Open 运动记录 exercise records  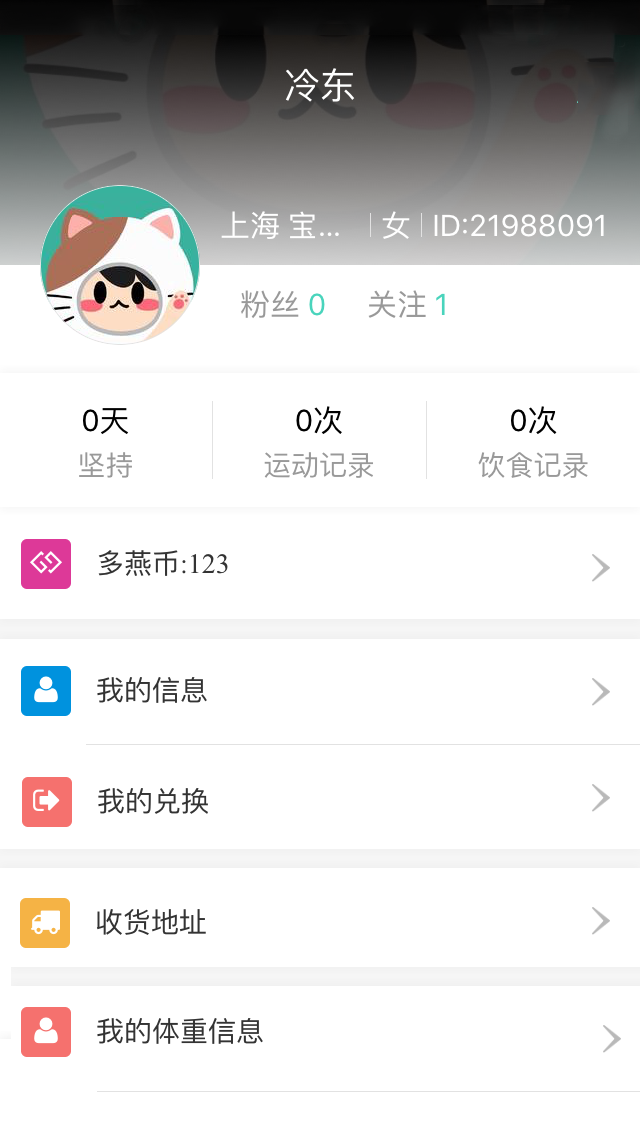(319, 441)
